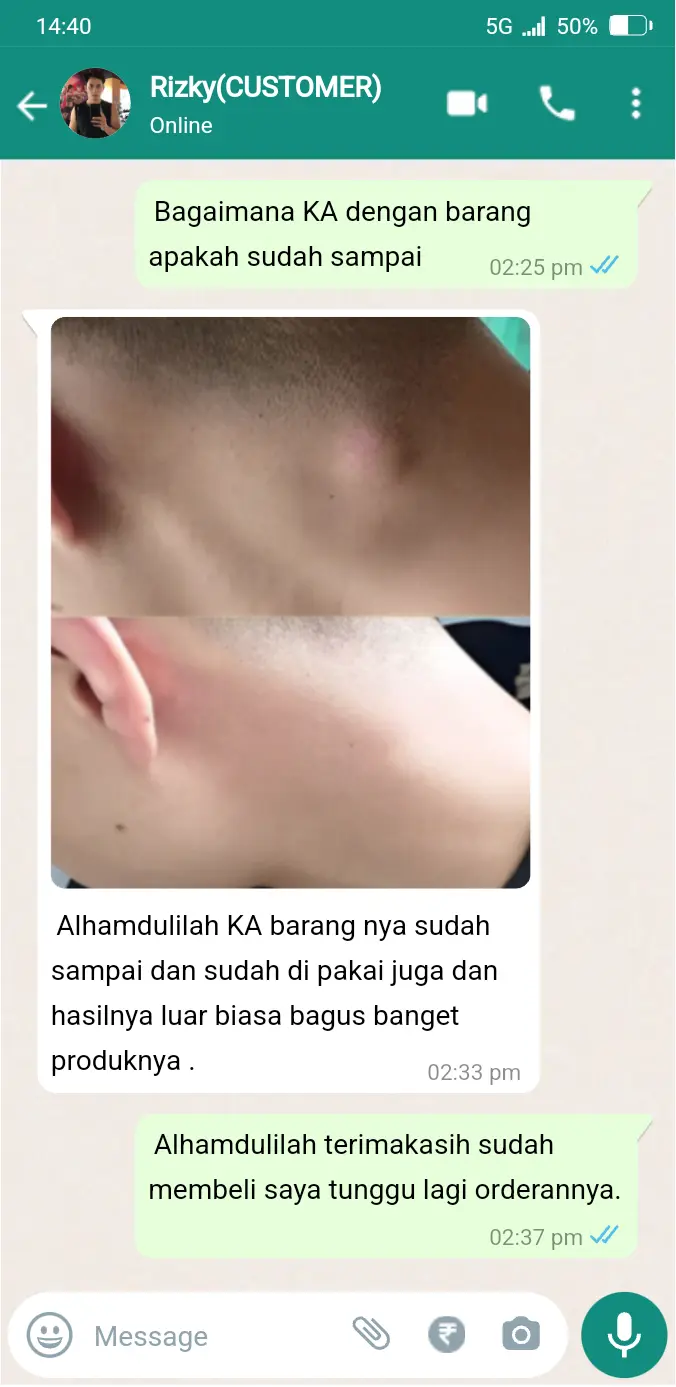This screenshot has height=1387, width=676.
Task: Tap the microphone voice message button
Action: (x=624, y=1335)
